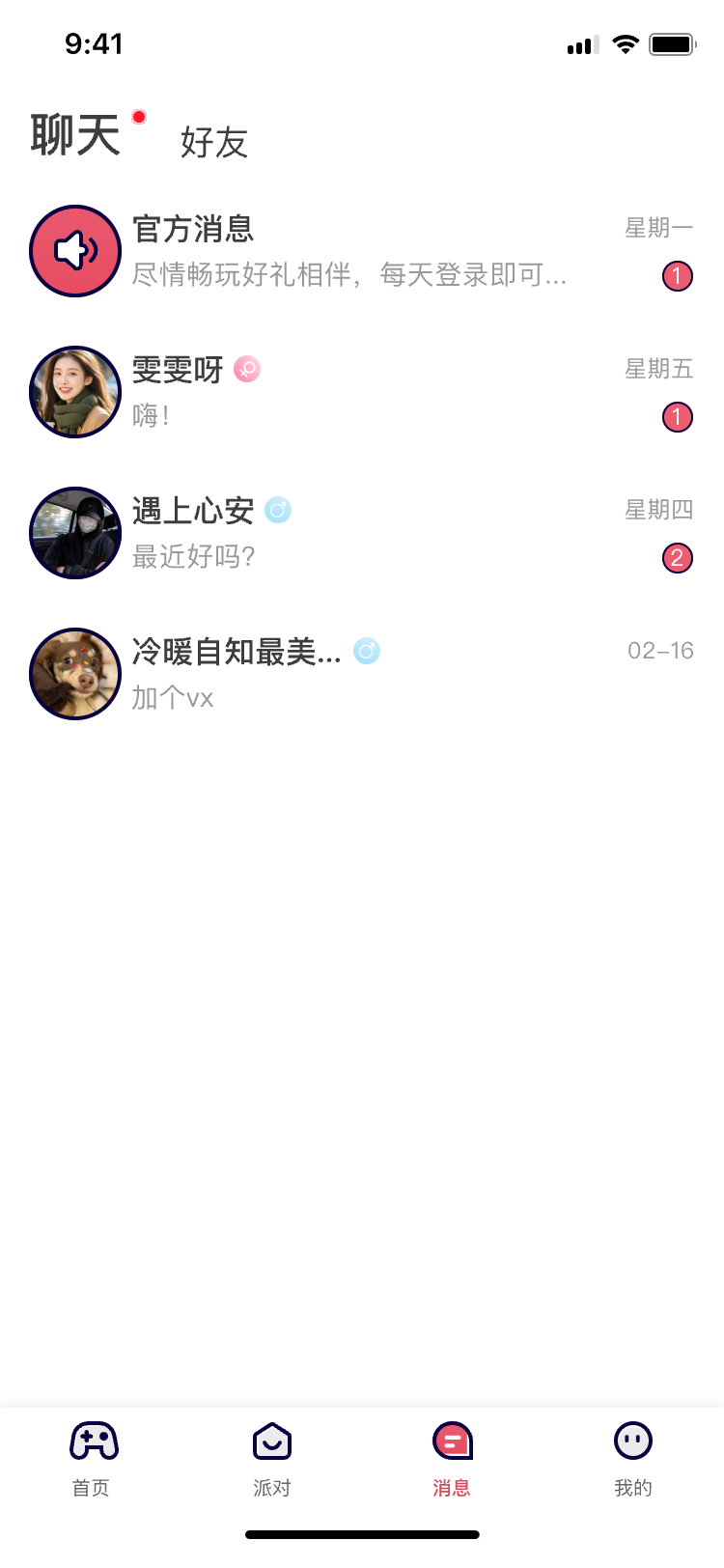Tap the dog avatar of 冷暖自知最美
Screen dimensions: 724x1568
[74, 673]
